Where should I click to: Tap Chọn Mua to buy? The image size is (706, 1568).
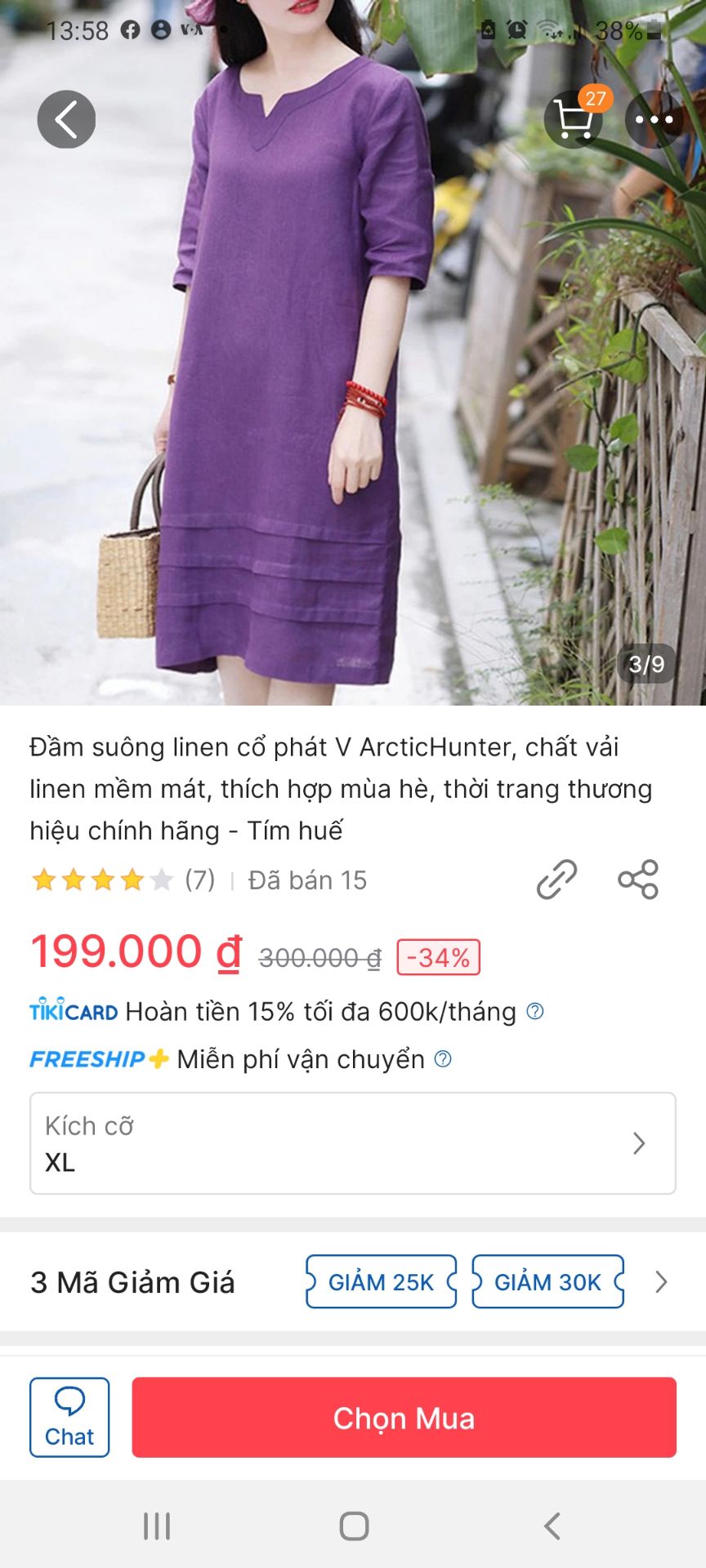(x=404, y=1417)
